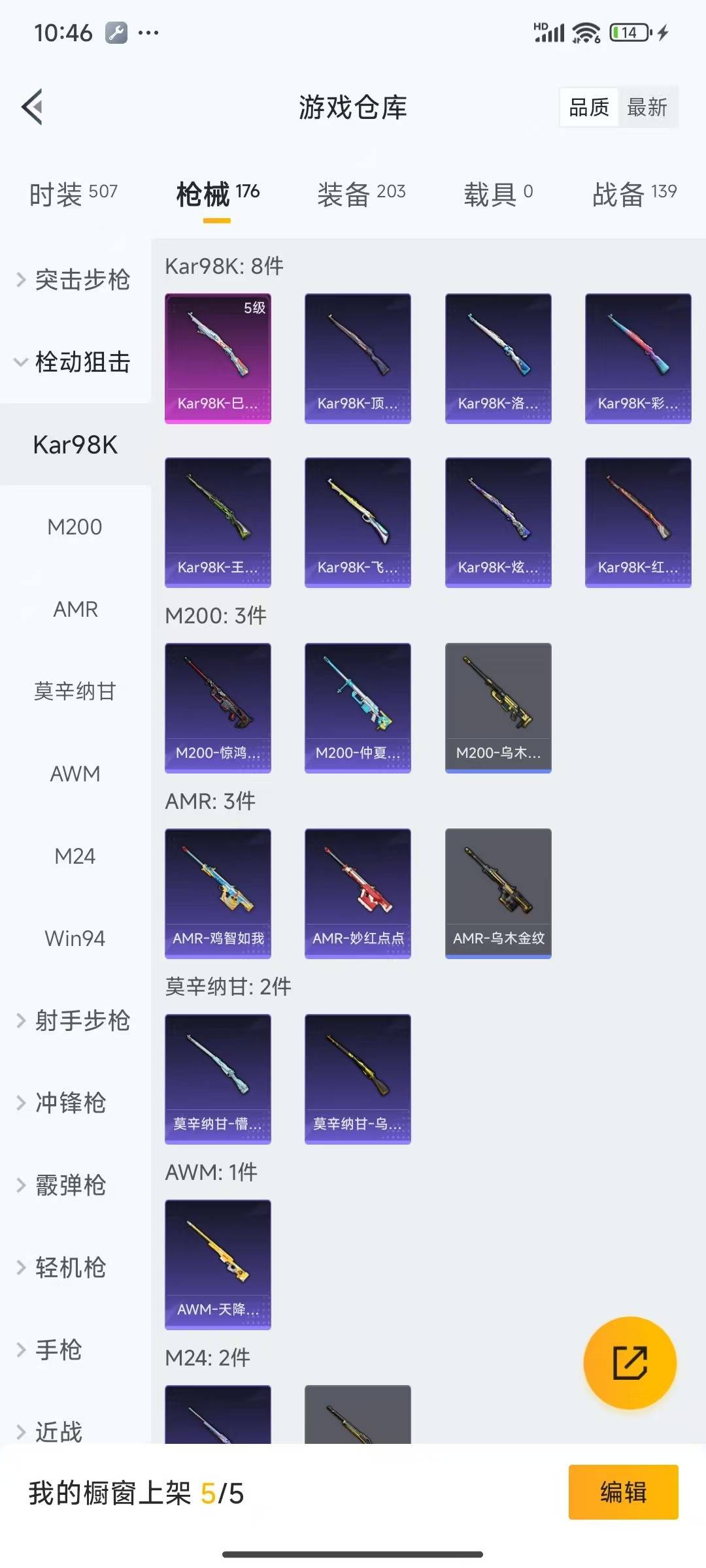Open the AMR-鸡智如我 skin tile
Screen dimensions: 706x1568
[x=218, y=893]
